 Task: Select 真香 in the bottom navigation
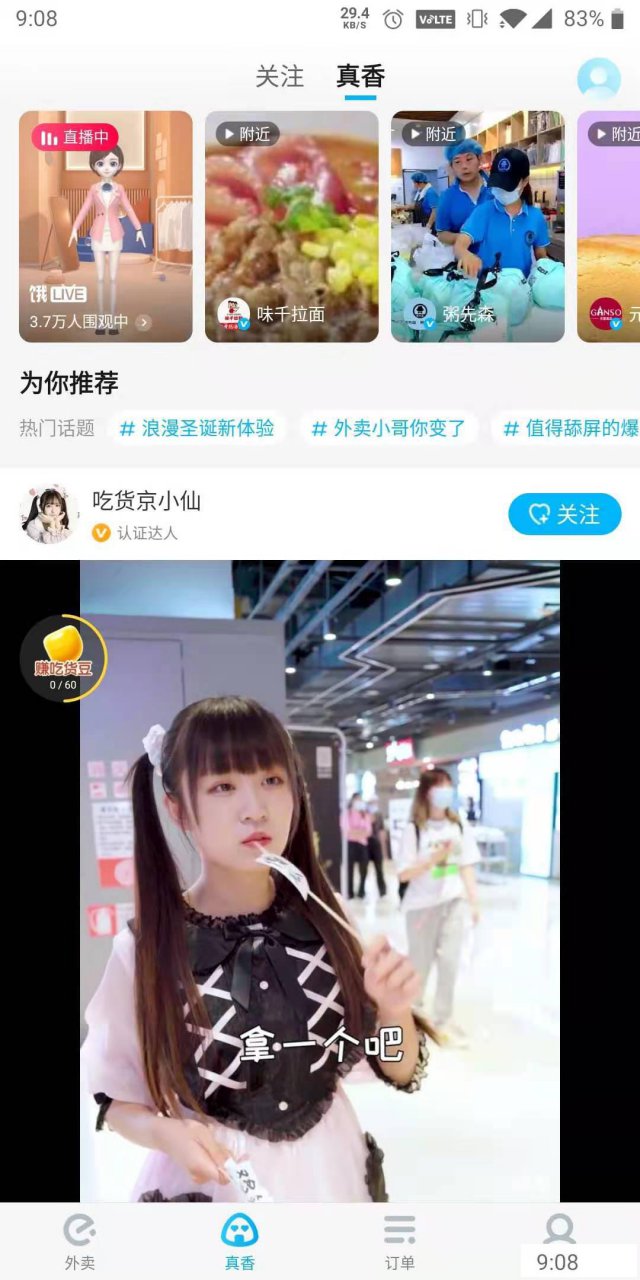239,1241
